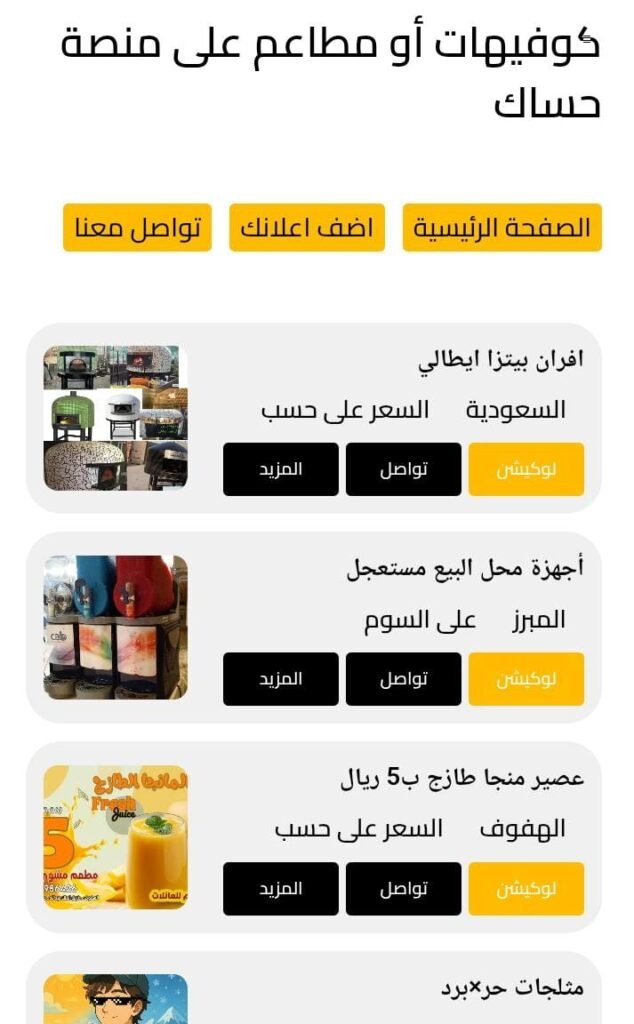Open تواصل معنا contact us button
The image size is (634, 1024).
coord(137,228)
